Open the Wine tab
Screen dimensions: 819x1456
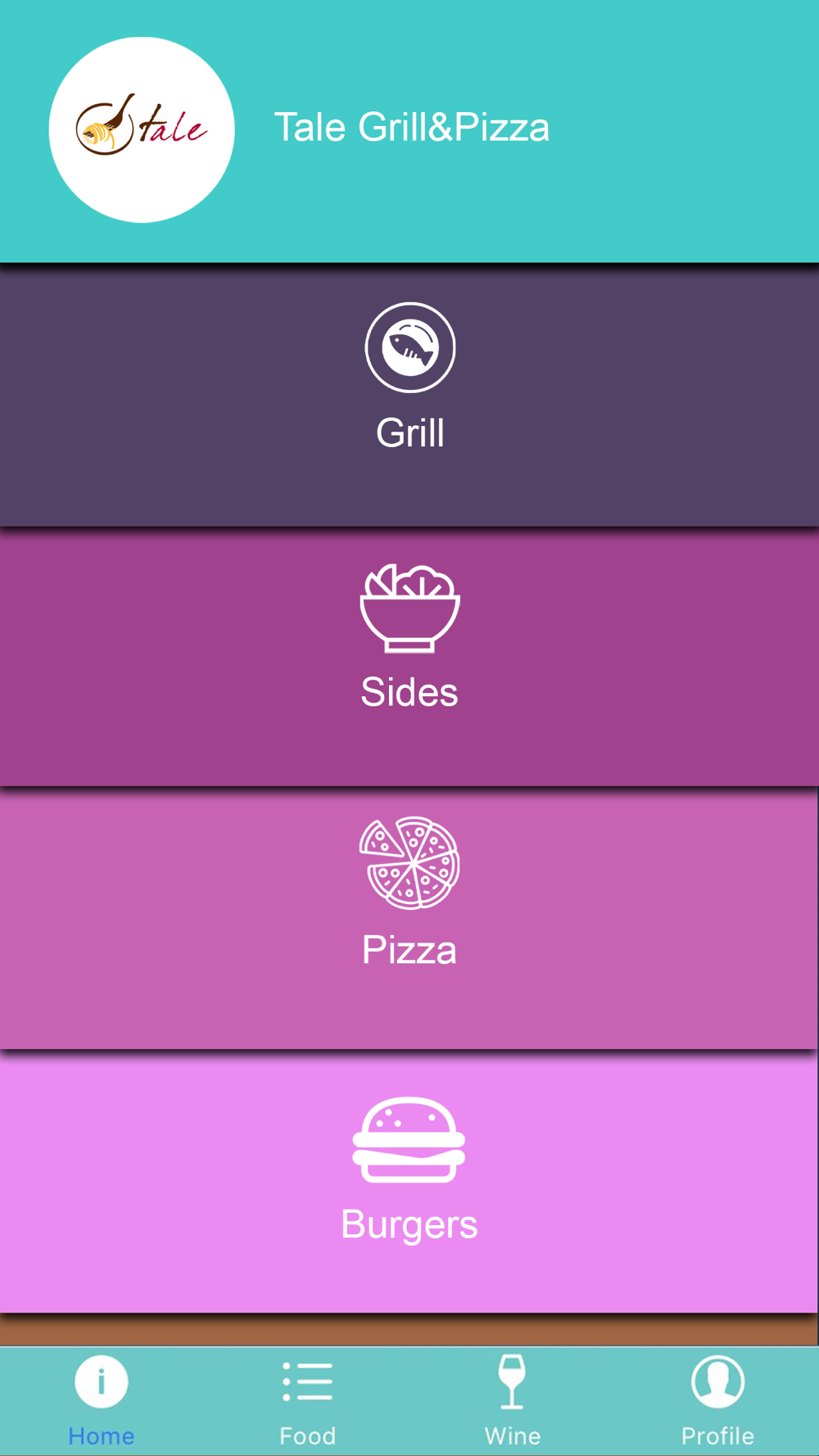click(513, 1400)
